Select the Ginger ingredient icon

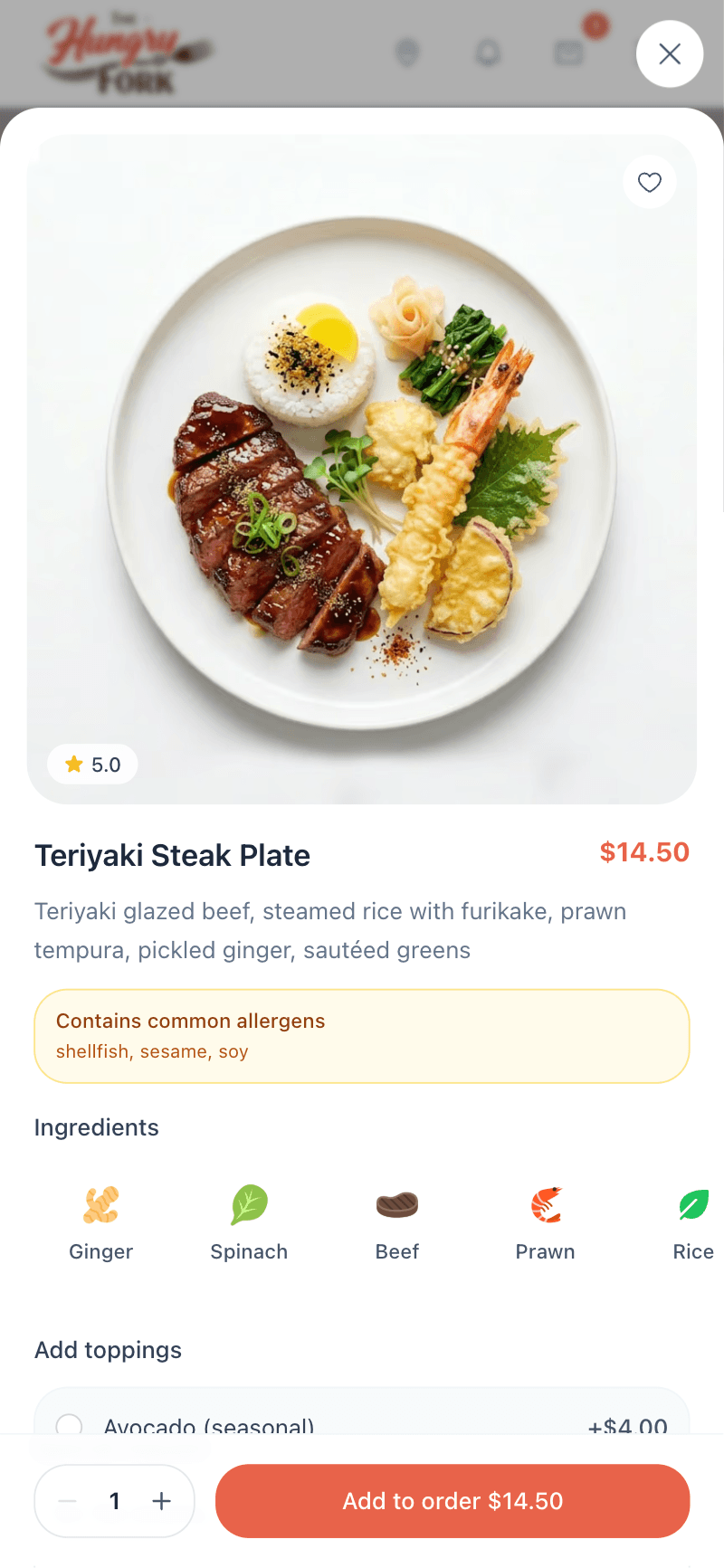click(100, 1204)
